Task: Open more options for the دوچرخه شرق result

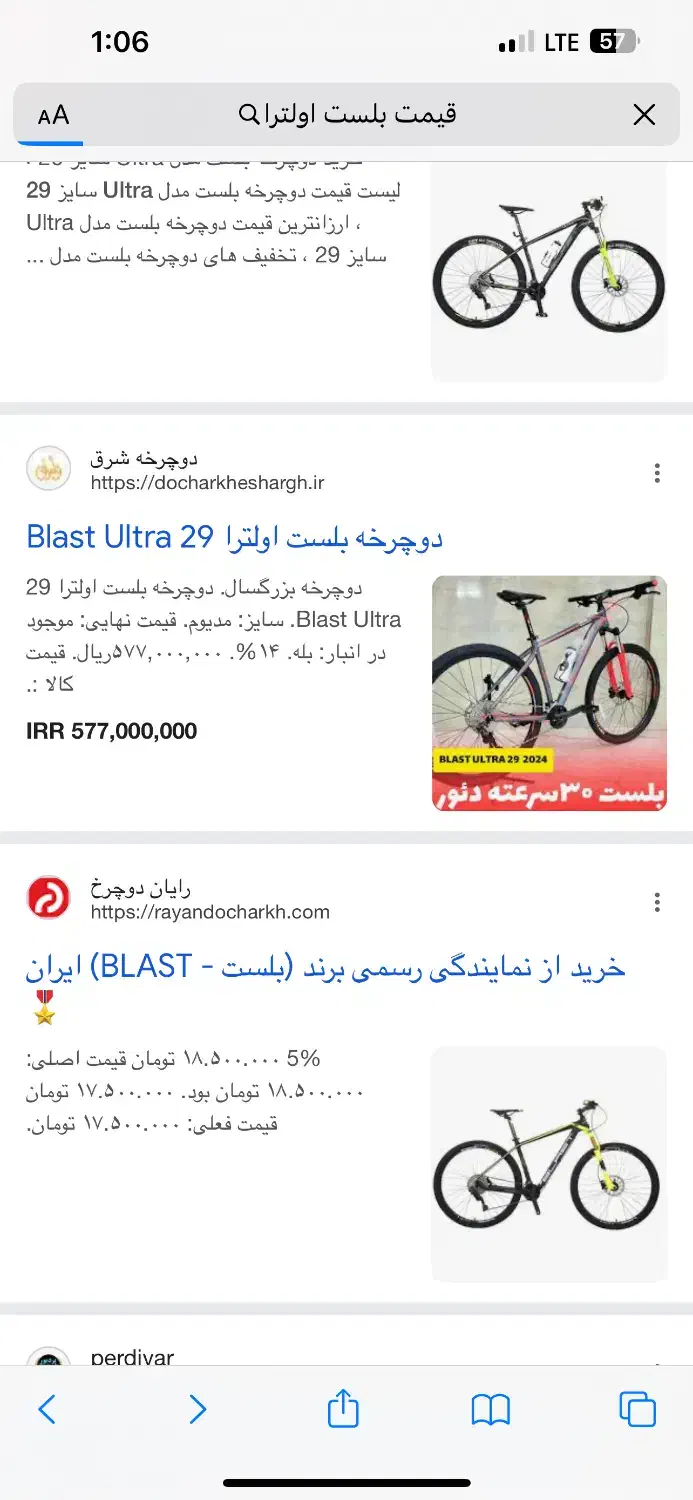Action: 657,473
